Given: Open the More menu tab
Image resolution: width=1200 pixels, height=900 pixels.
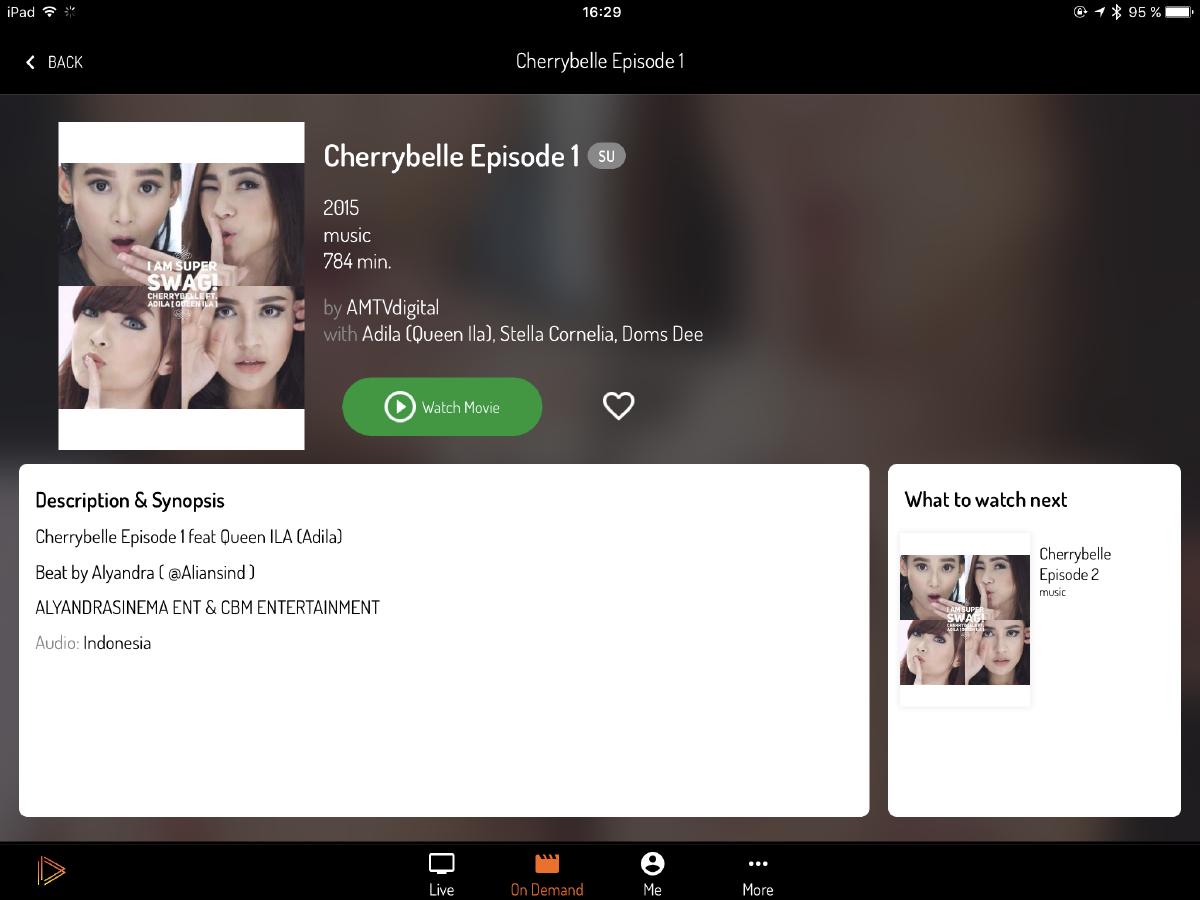Looking at the screenshot, I should (x=757, y=874).
